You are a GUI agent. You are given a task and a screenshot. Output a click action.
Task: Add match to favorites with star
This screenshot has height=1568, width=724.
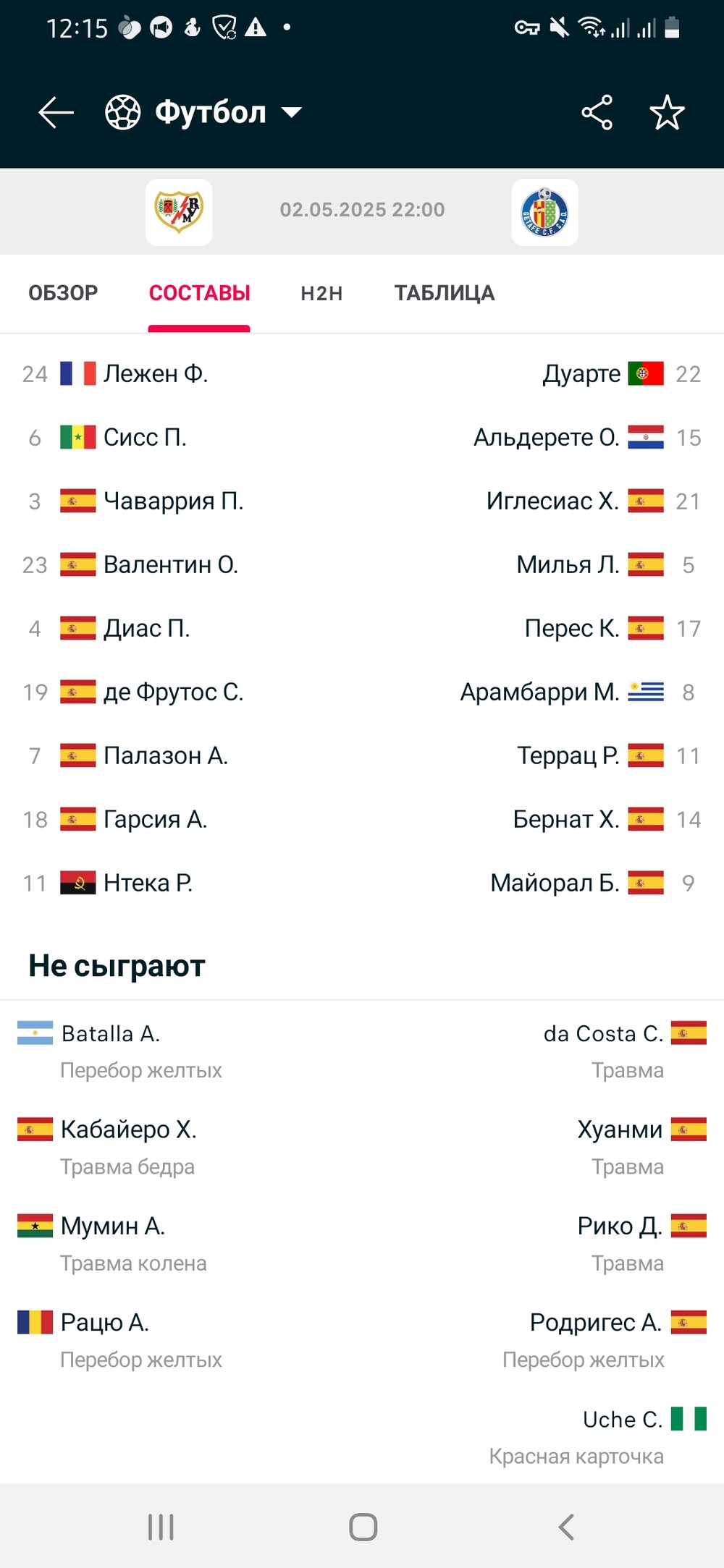tap(667, 113)
